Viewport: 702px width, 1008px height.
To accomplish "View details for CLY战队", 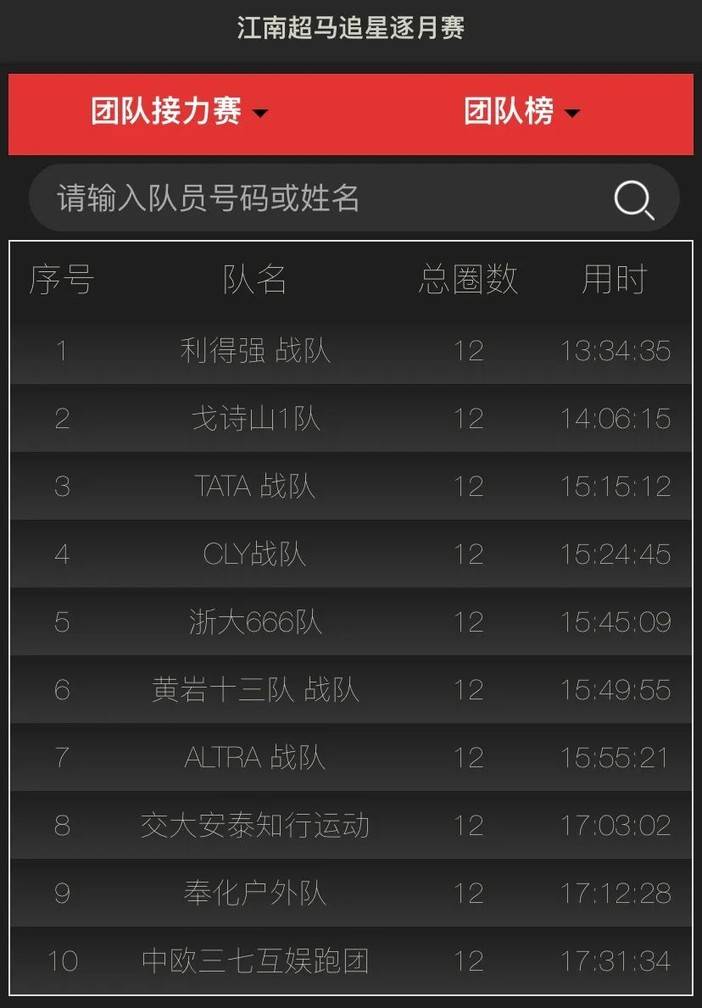I will [x=351, y=554].
